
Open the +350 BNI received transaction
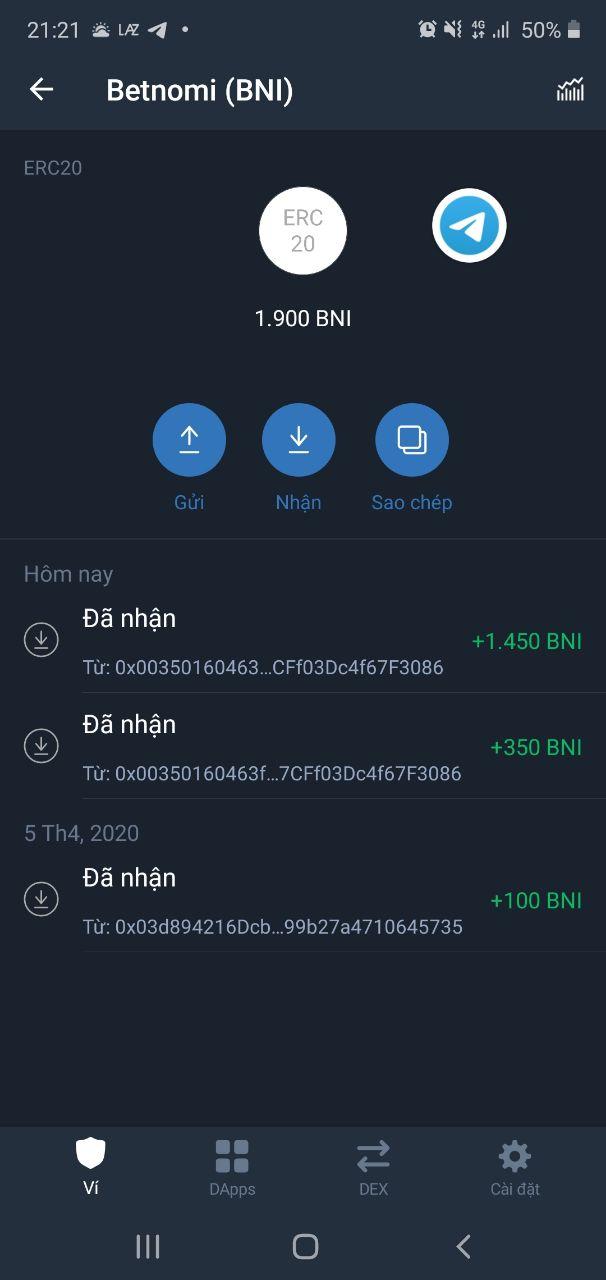[x=303, y=747]
